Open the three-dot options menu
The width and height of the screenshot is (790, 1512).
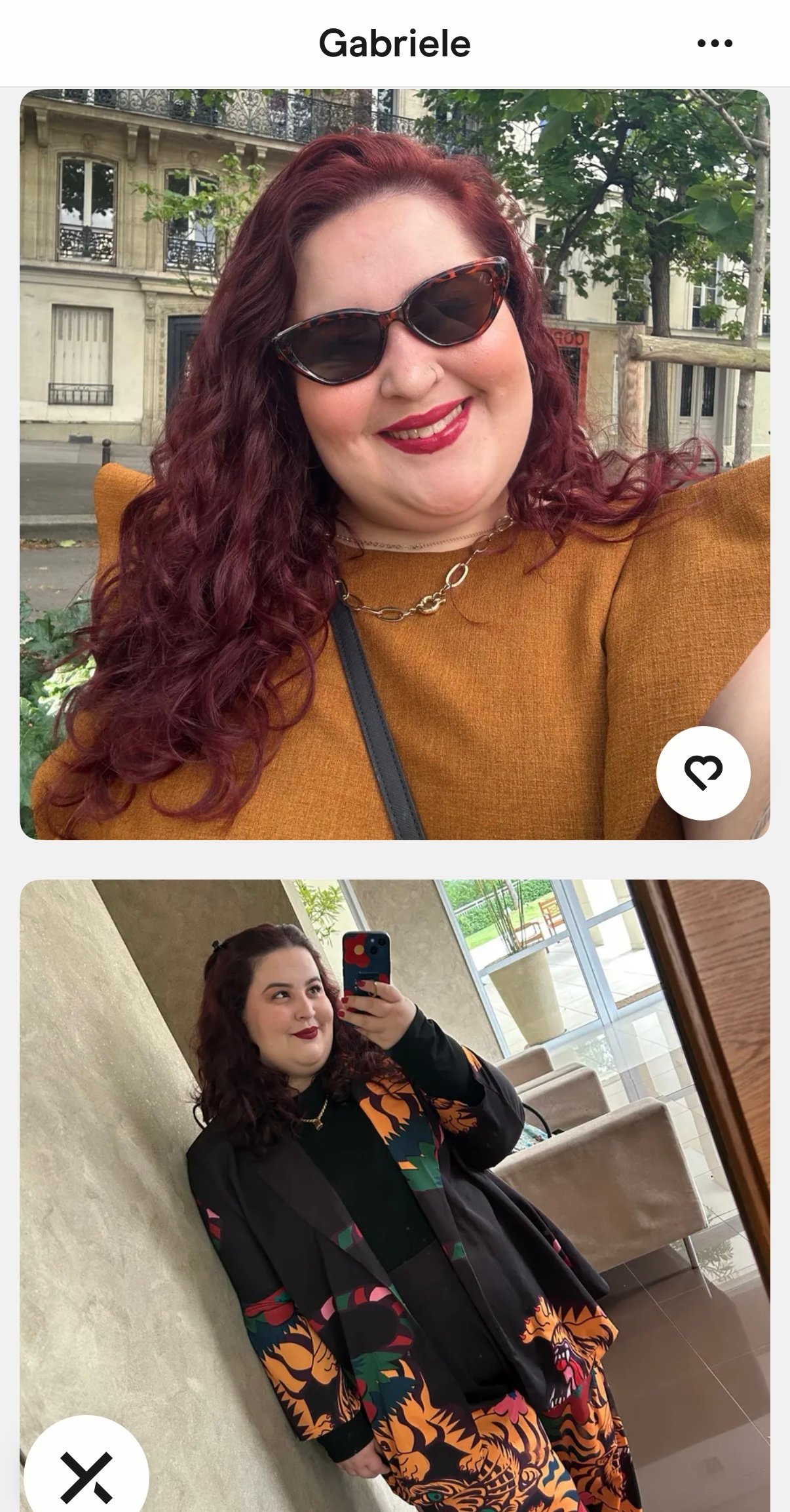[715, 44]
